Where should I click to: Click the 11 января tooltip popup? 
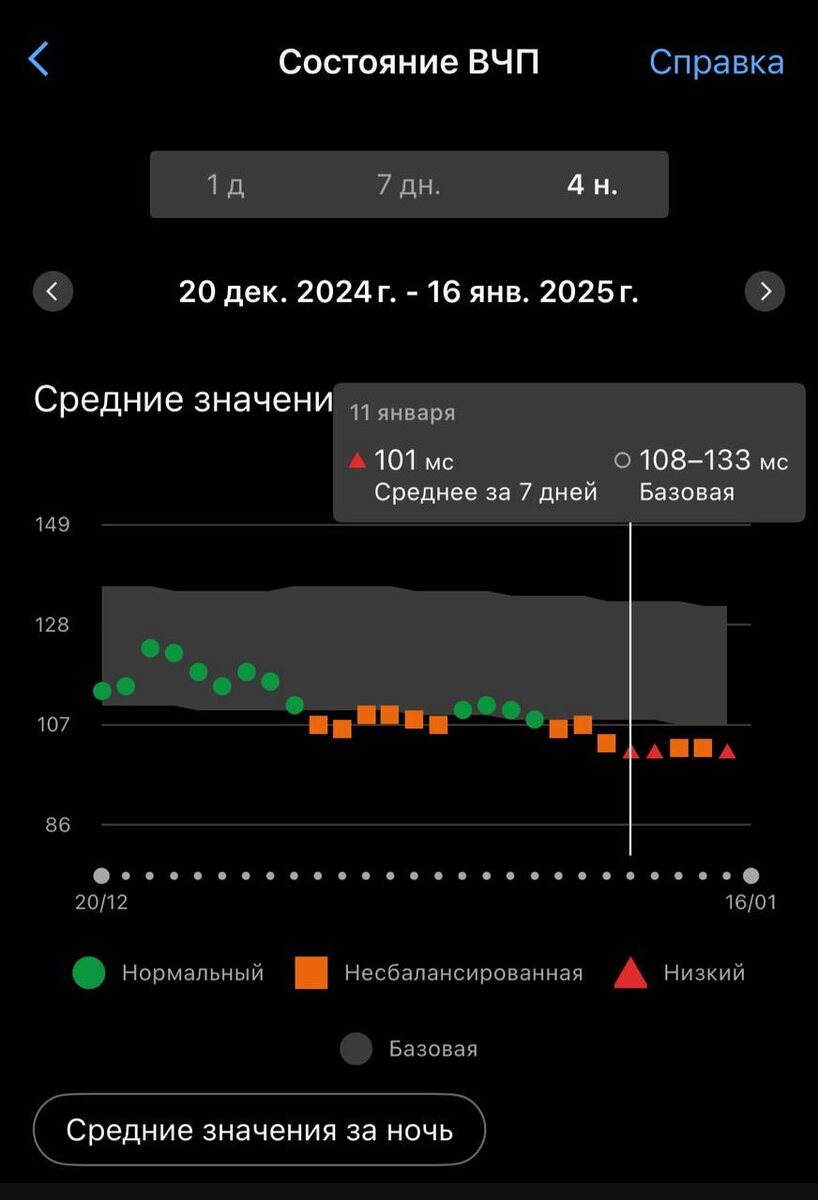570,450
